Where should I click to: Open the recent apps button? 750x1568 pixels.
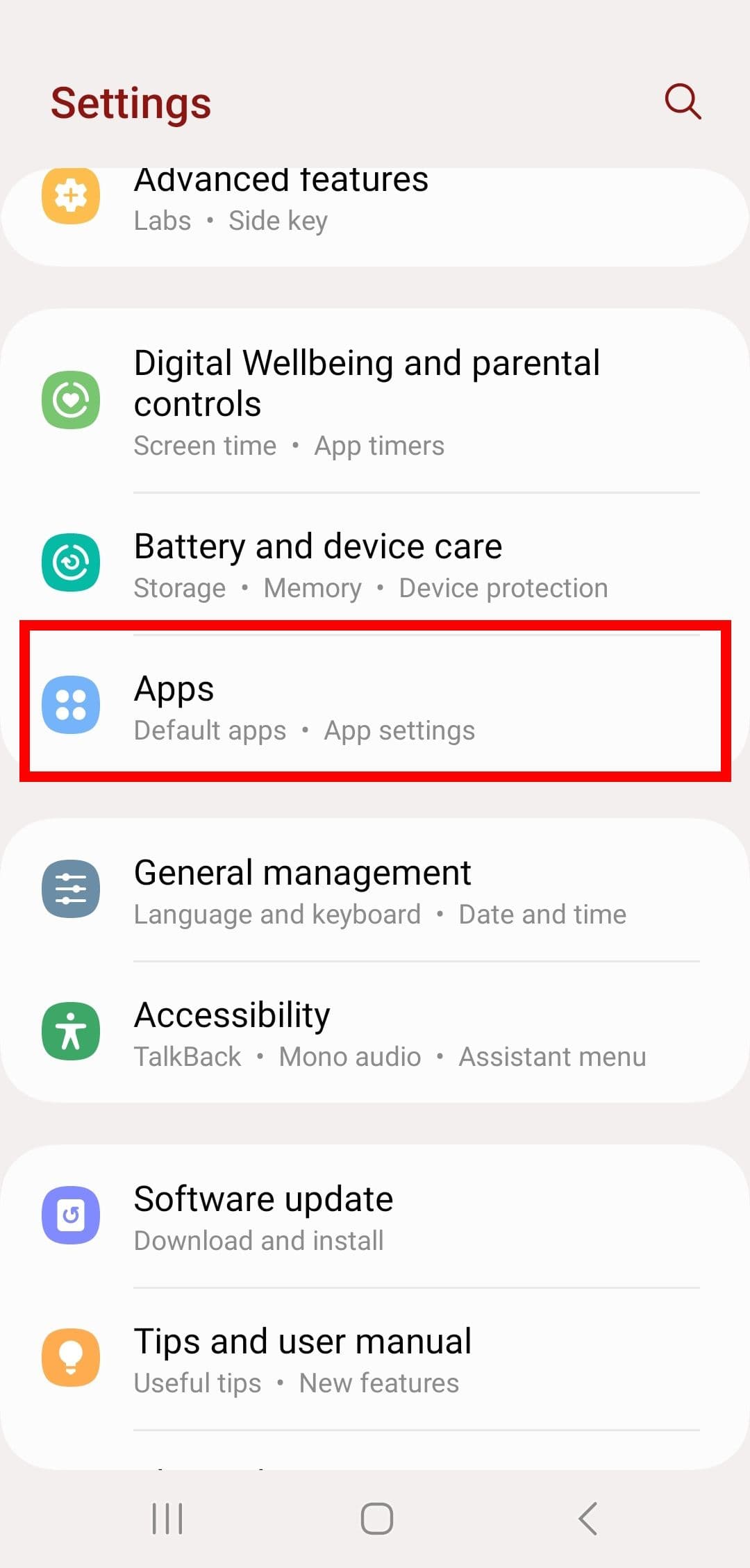(167, 1519)
